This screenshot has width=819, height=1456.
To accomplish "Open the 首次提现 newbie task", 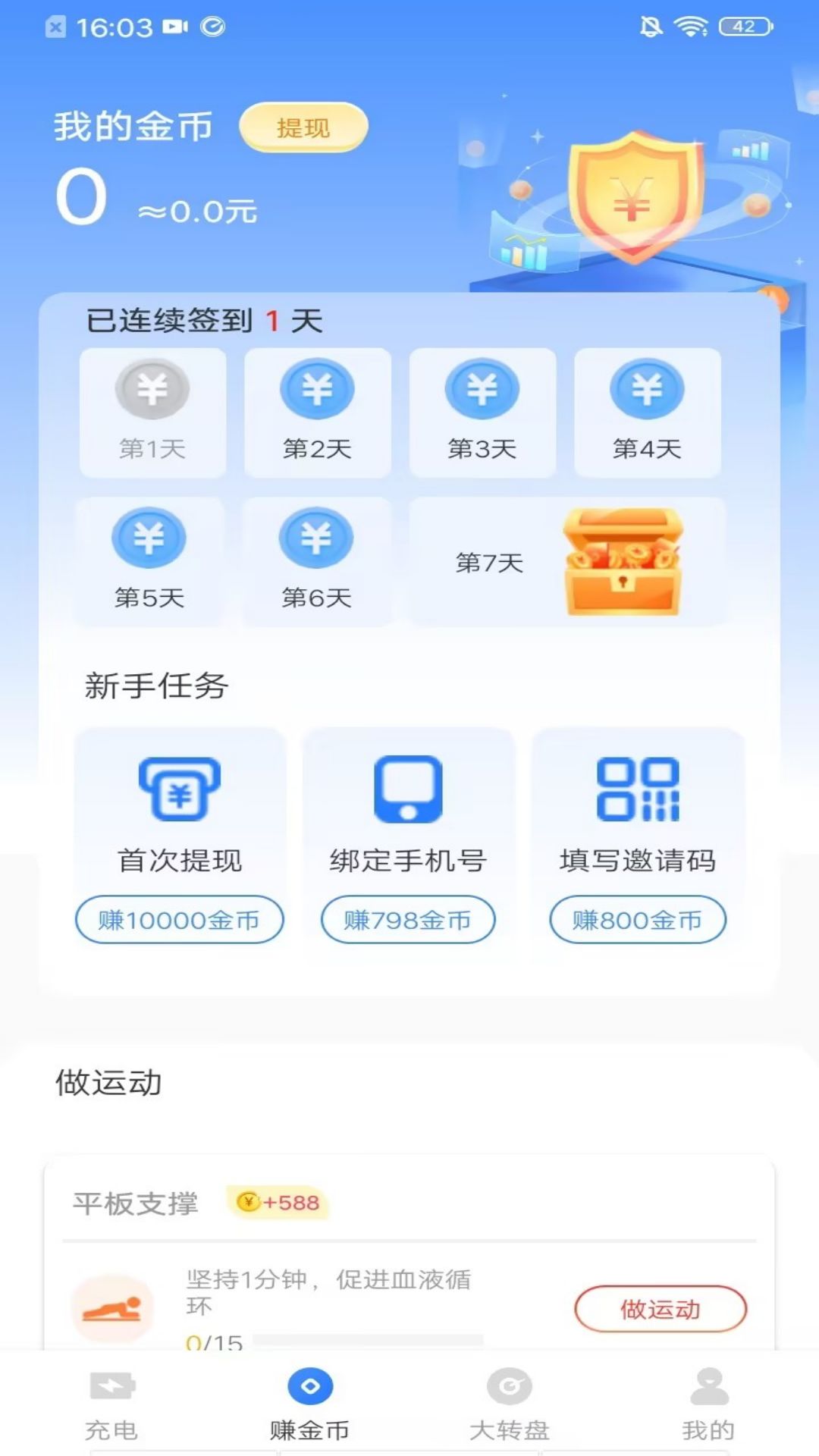I will [x=180, y=837].
